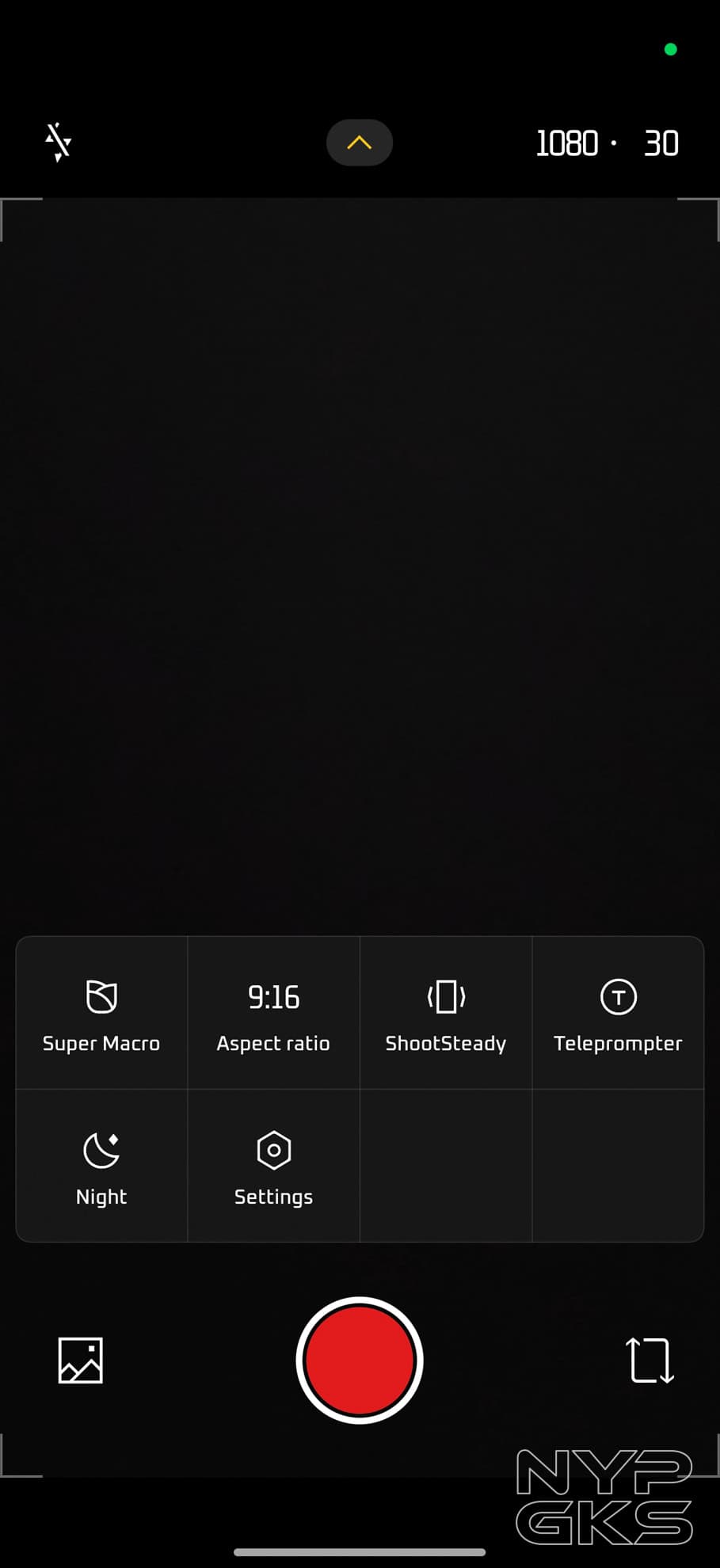The image size is (720, 1568).
Task: Select the Settings menu entry
Action: tap(273, 1164)
